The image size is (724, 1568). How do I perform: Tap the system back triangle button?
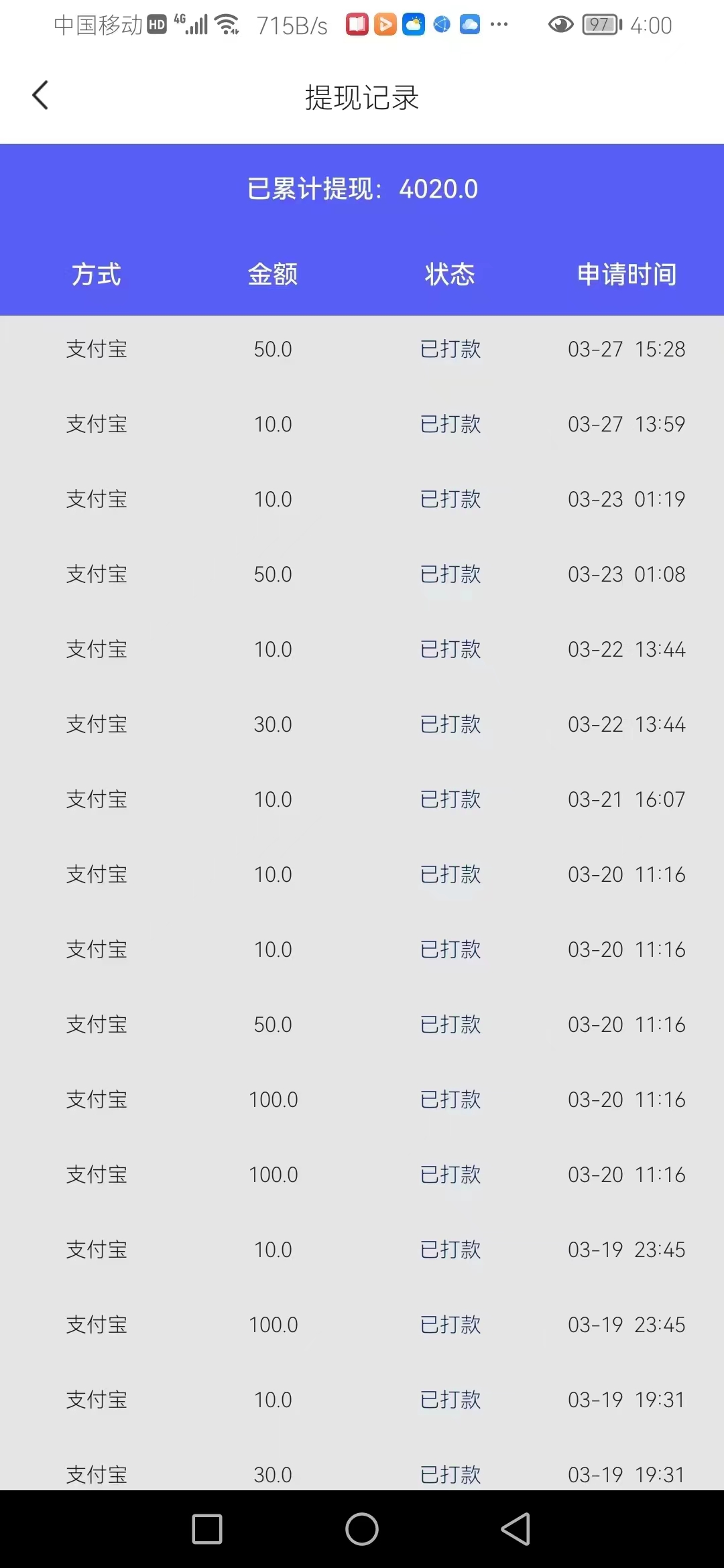coord(516,1529)
